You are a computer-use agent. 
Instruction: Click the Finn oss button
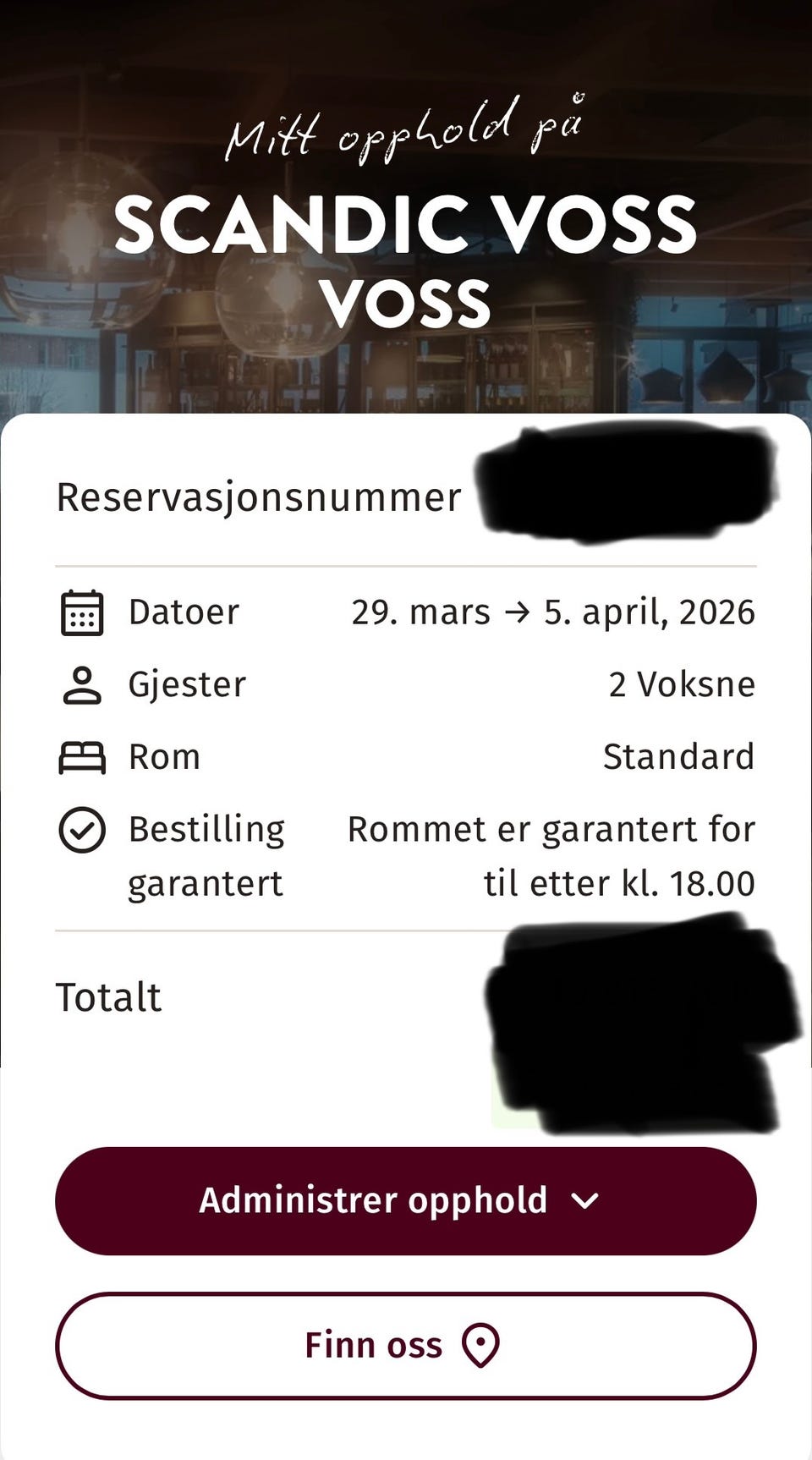[406, 1344]
